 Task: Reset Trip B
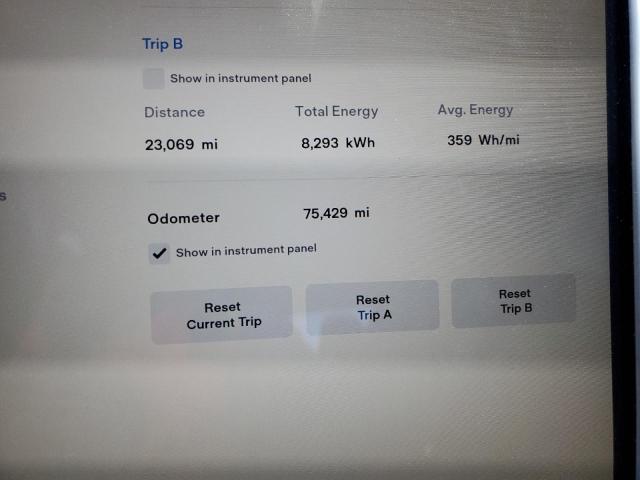pyautogui.click(x=514, y=301)
